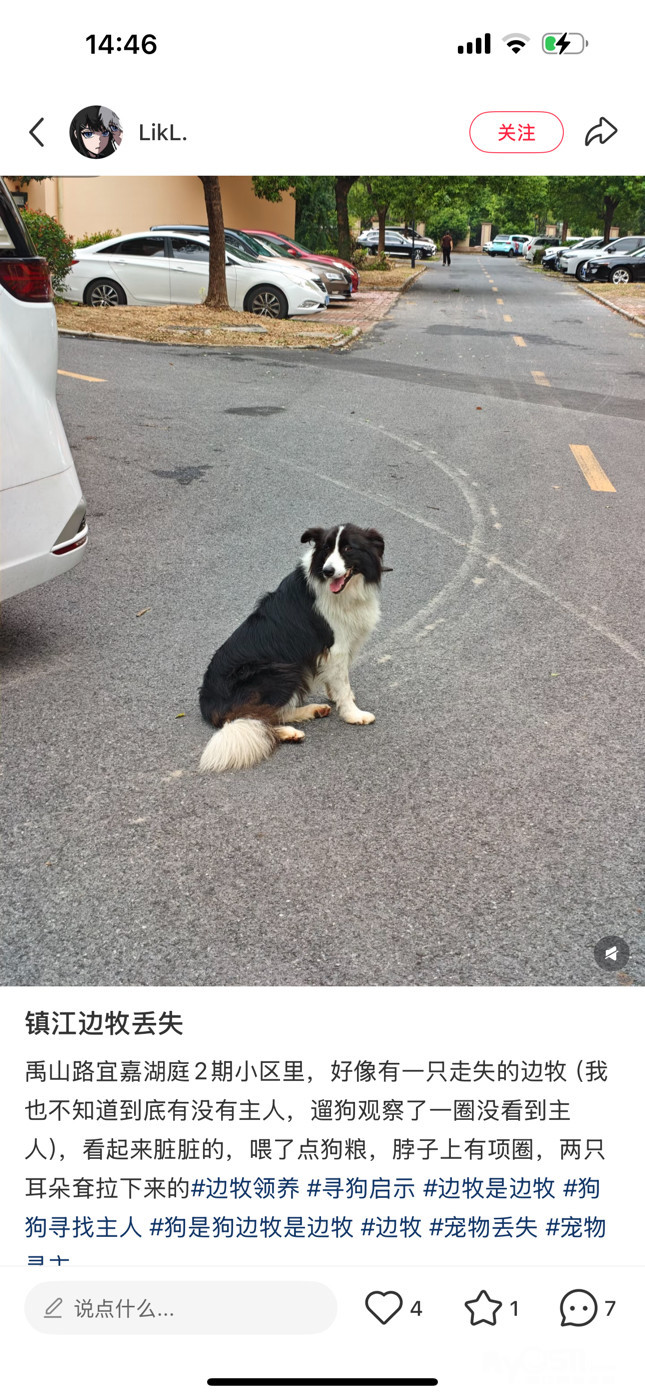This screenshot has height=1398, width=645.
Task: Open the #寻狗启示 hashtag
Action: 360,1188
